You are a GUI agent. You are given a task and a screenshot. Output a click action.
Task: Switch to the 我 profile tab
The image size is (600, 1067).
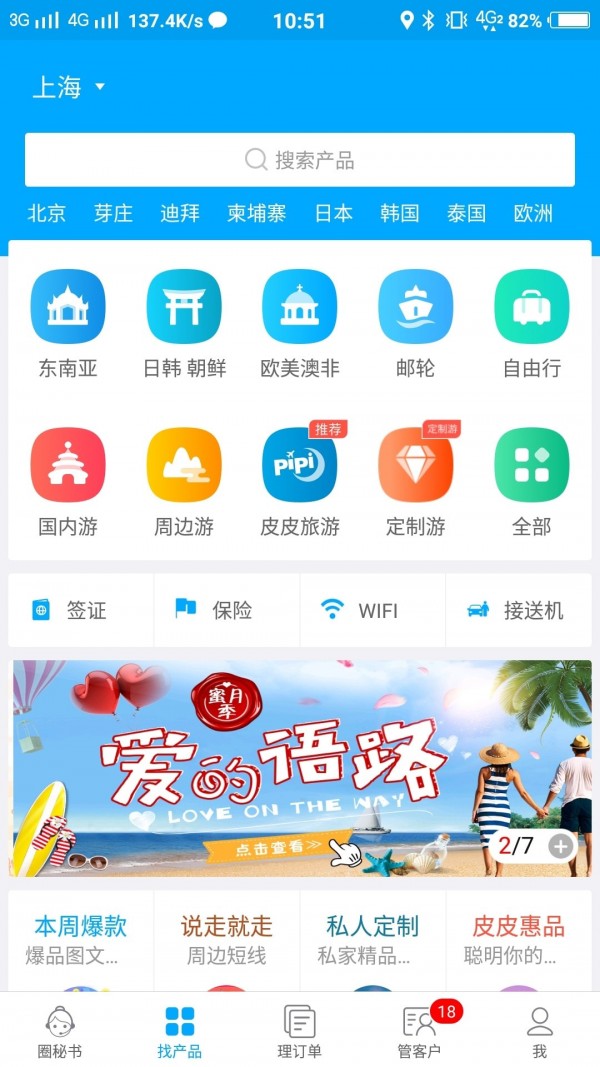point(540,1031)
